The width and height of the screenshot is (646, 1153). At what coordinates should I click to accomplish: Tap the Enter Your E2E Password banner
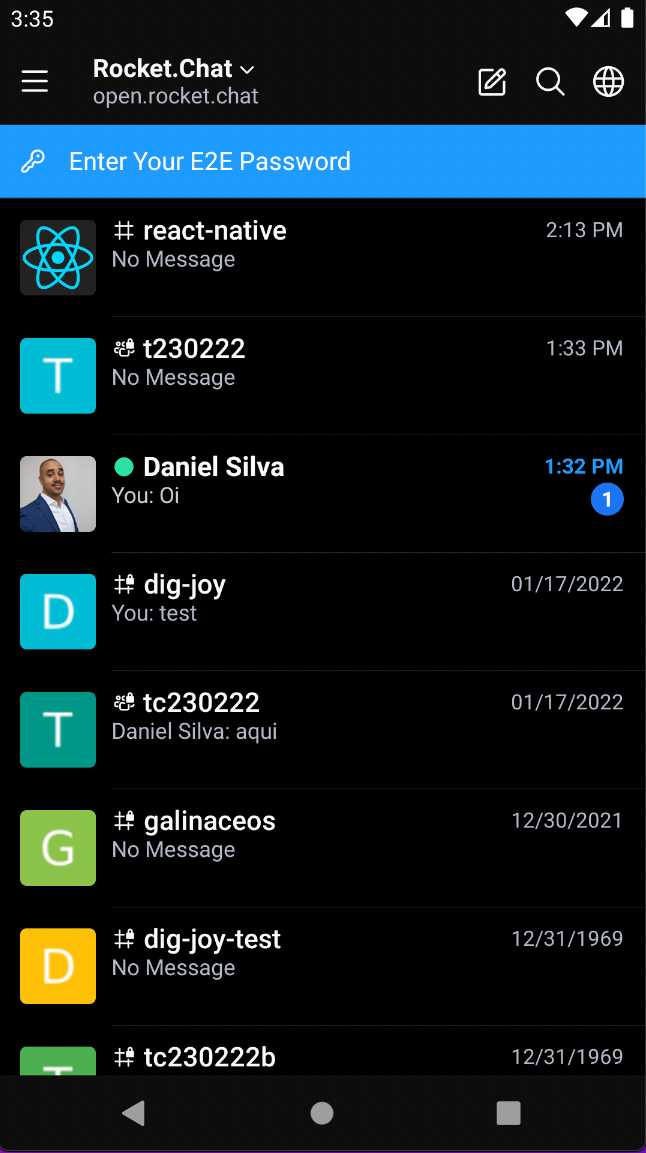(x=322, y=161)
